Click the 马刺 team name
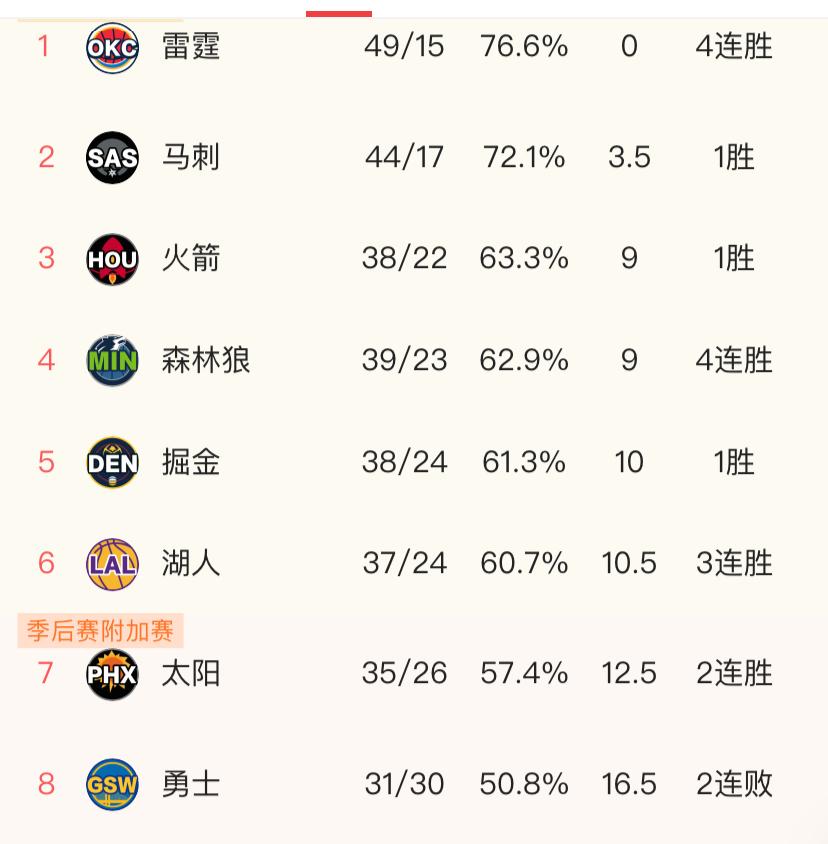 pyautogui.click(x=189, y=157)
